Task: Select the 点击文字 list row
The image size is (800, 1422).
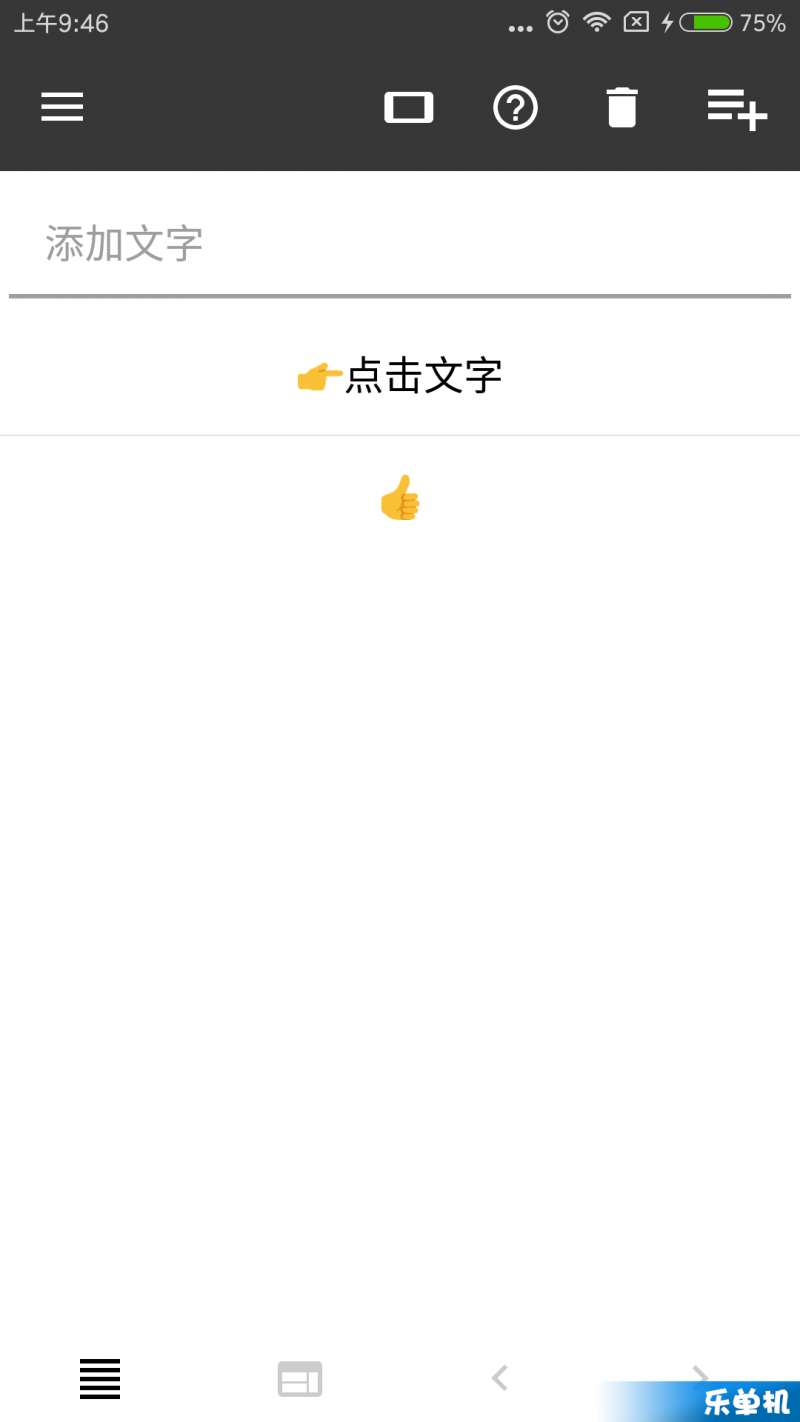Action: (x=400, y=376)
